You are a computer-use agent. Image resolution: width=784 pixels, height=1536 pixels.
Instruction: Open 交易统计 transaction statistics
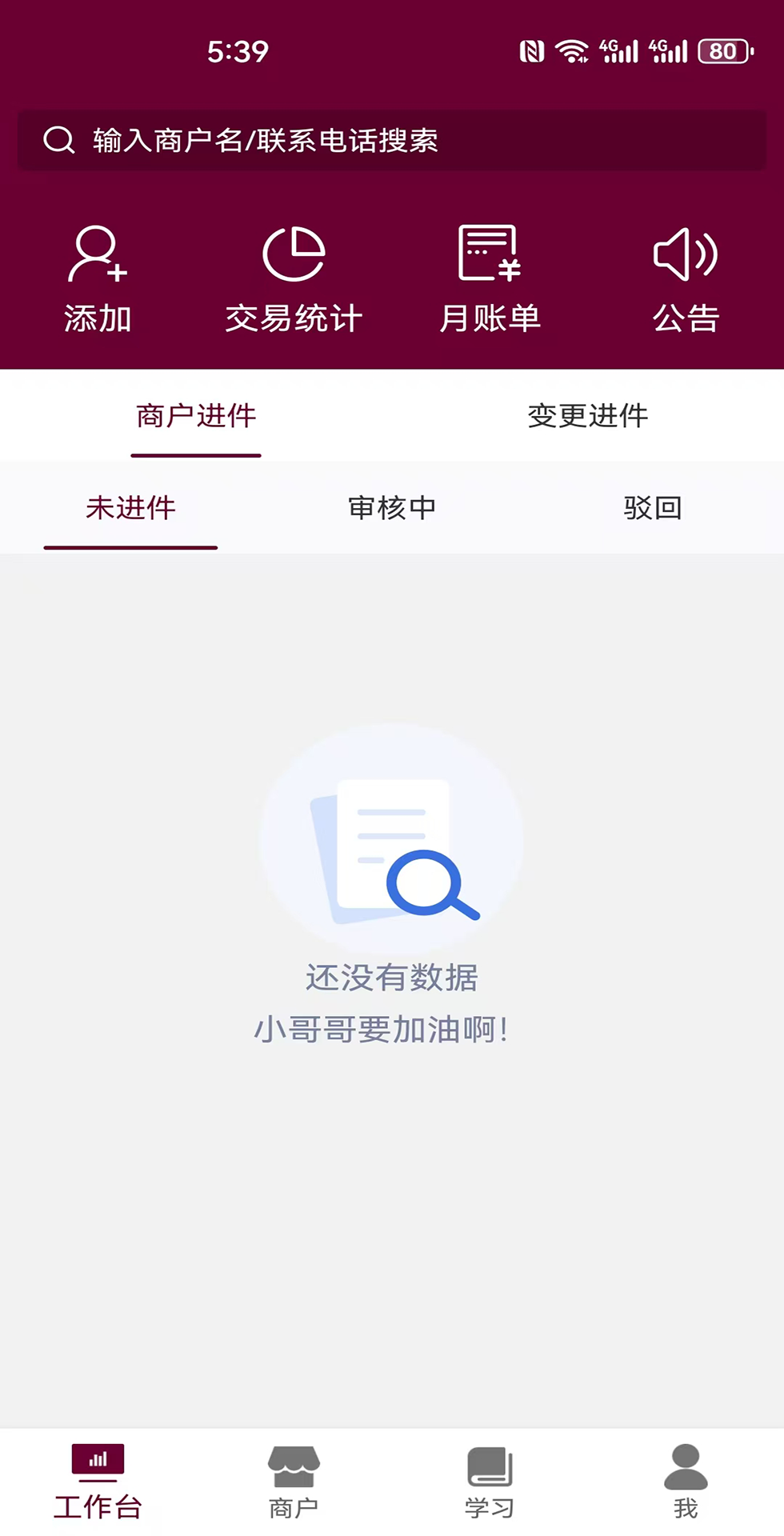[293, 256]
